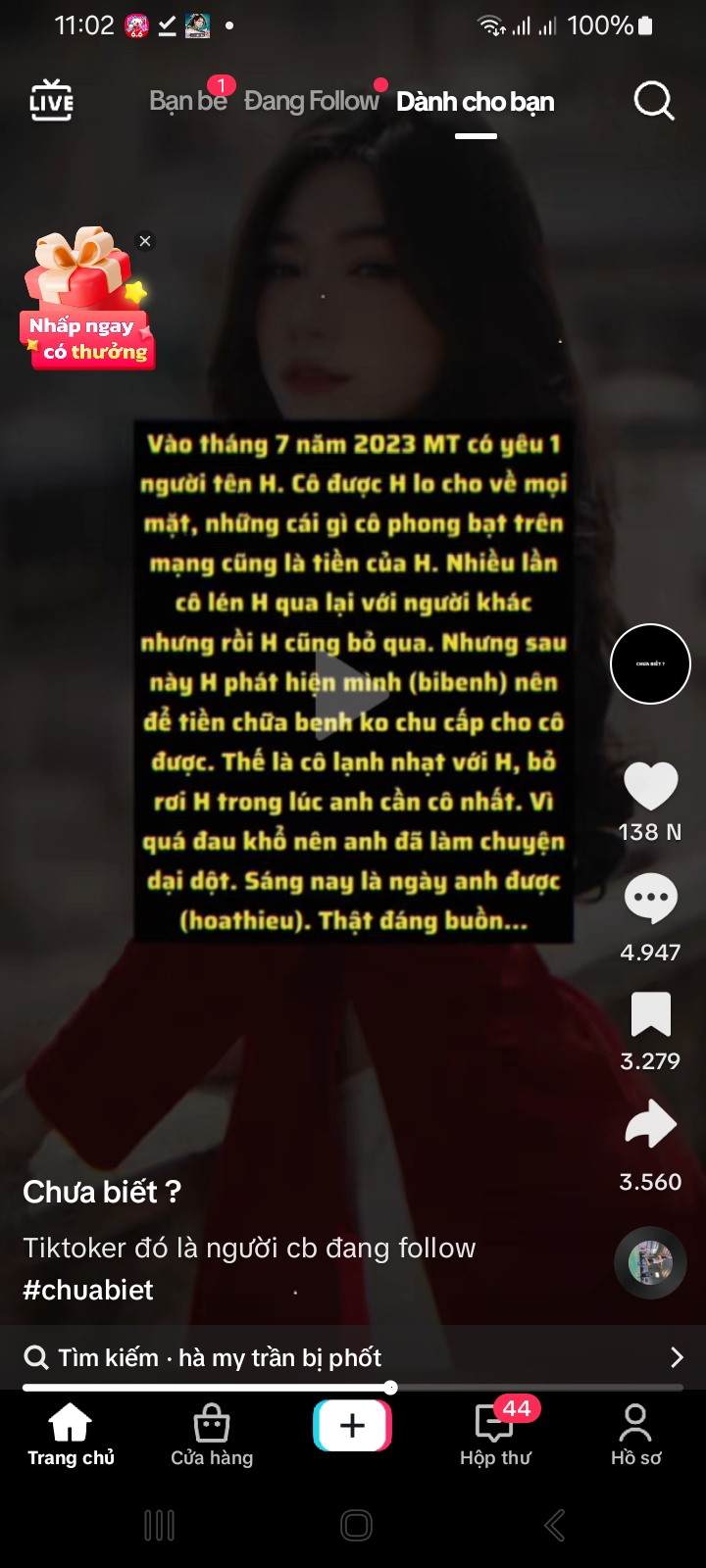Open the Hộp thư inbox tab
706x1568 pixels.
496,1436
